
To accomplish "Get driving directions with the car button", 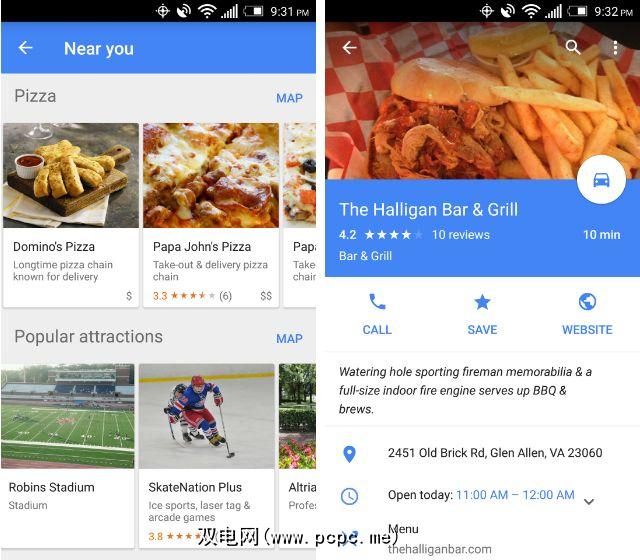I will coord(602,180).
